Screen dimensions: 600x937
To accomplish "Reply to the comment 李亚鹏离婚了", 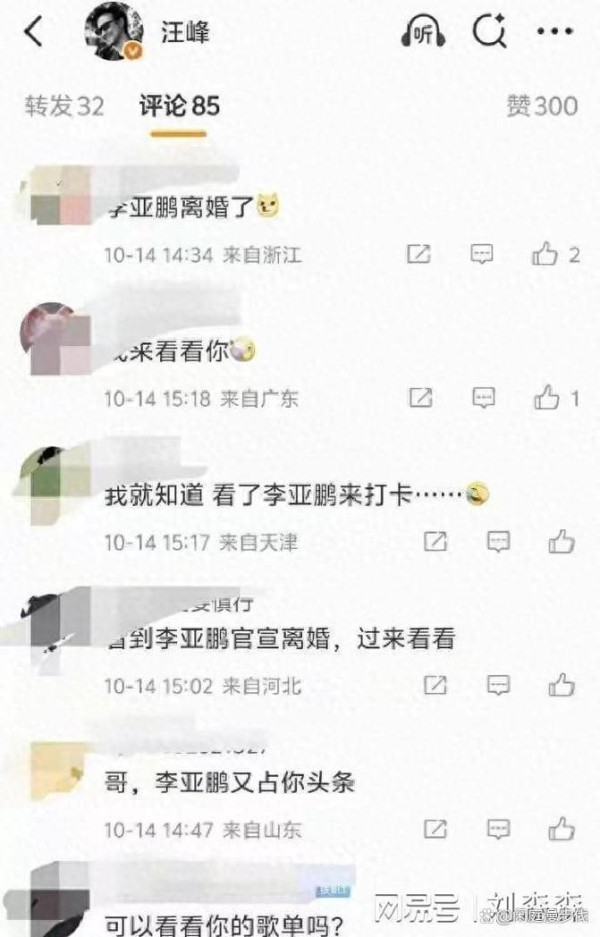I will click(x=483, y=255).
